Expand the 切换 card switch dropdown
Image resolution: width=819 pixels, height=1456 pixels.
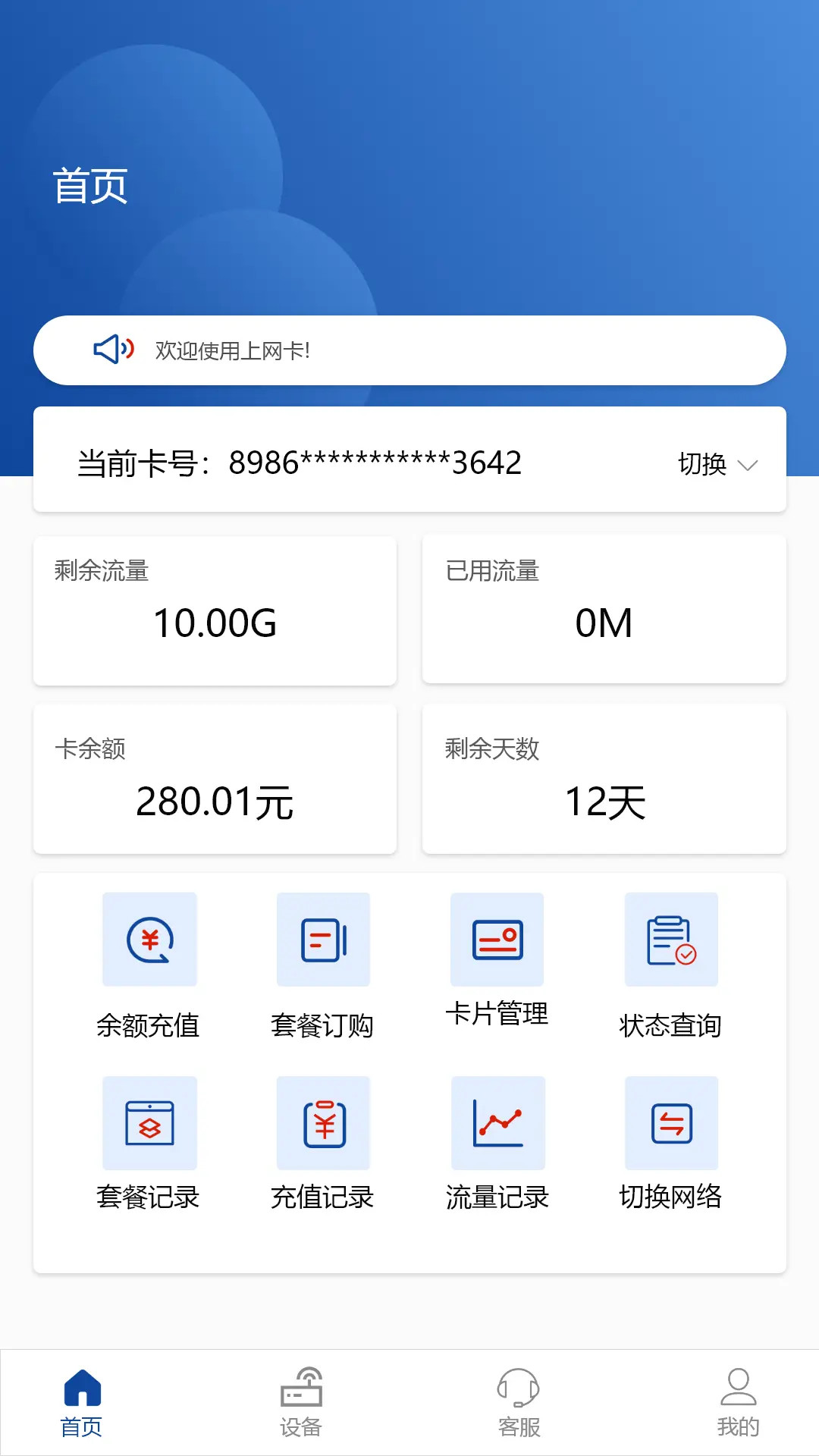pos(717,465)
